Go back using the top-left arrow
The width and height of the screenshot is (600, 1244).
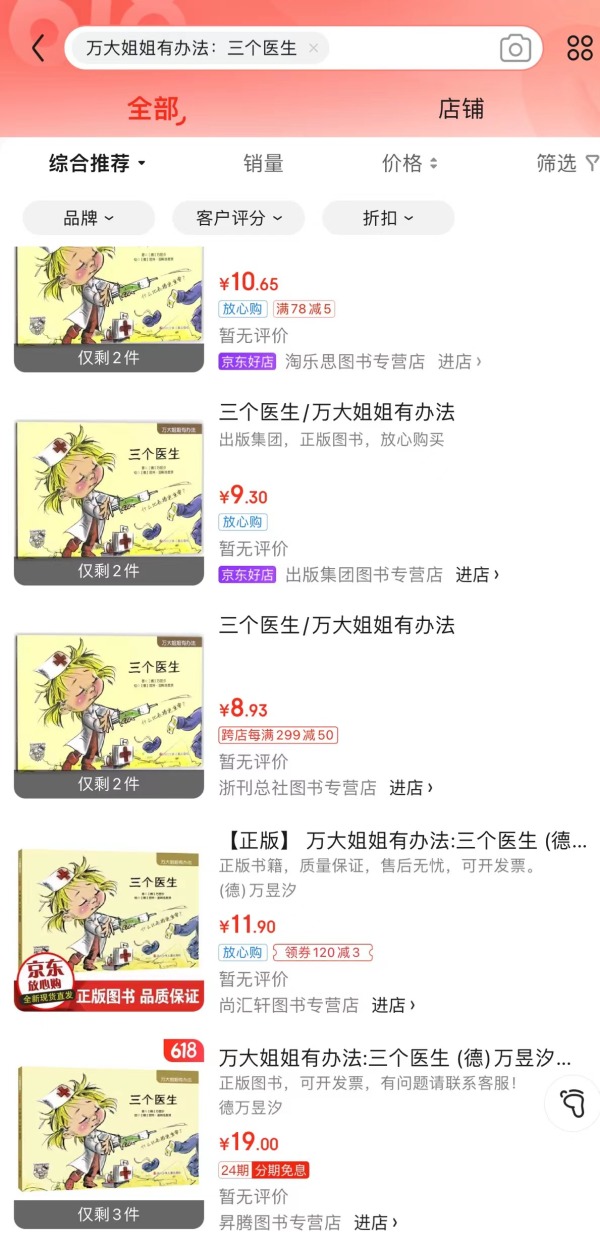38,48
